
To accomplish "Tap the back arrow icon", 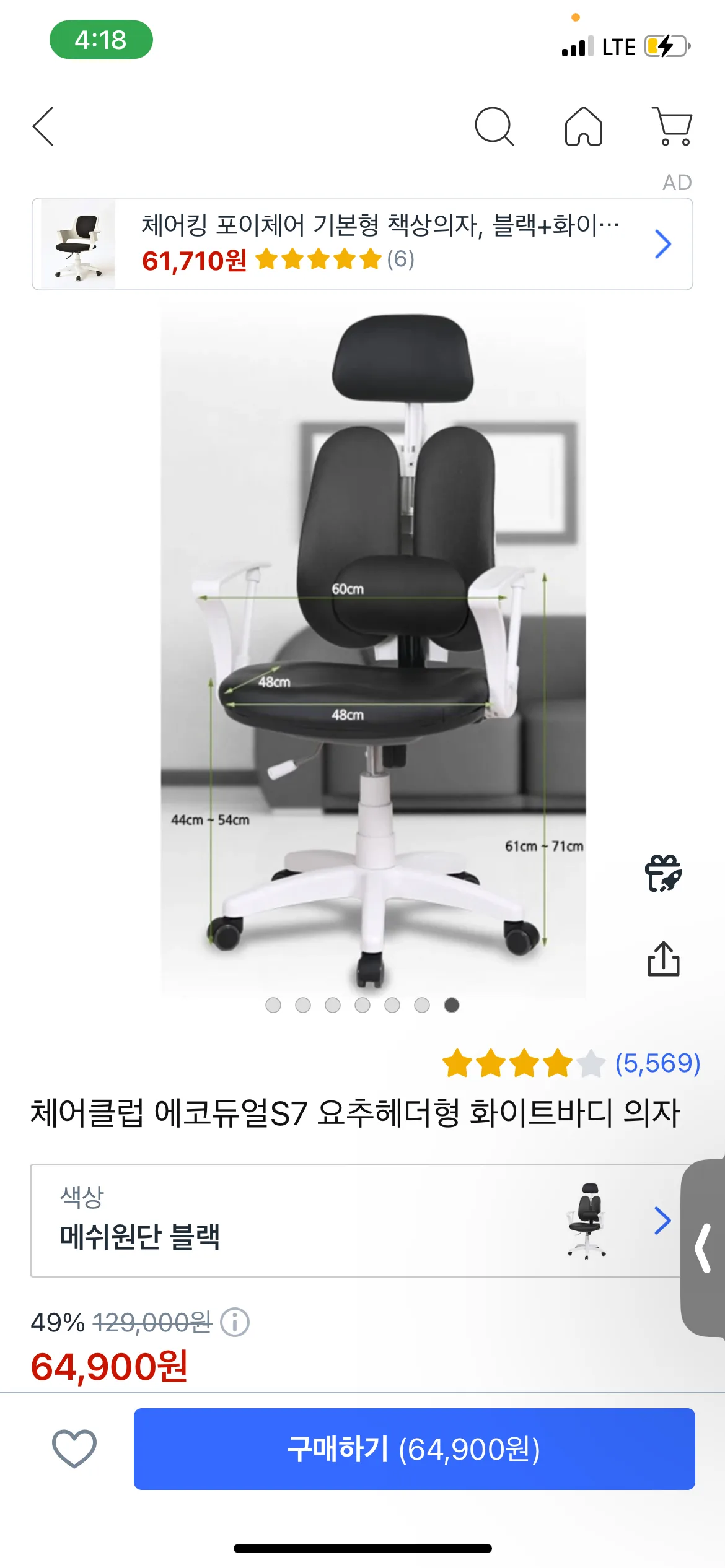I will pos(43,127).
